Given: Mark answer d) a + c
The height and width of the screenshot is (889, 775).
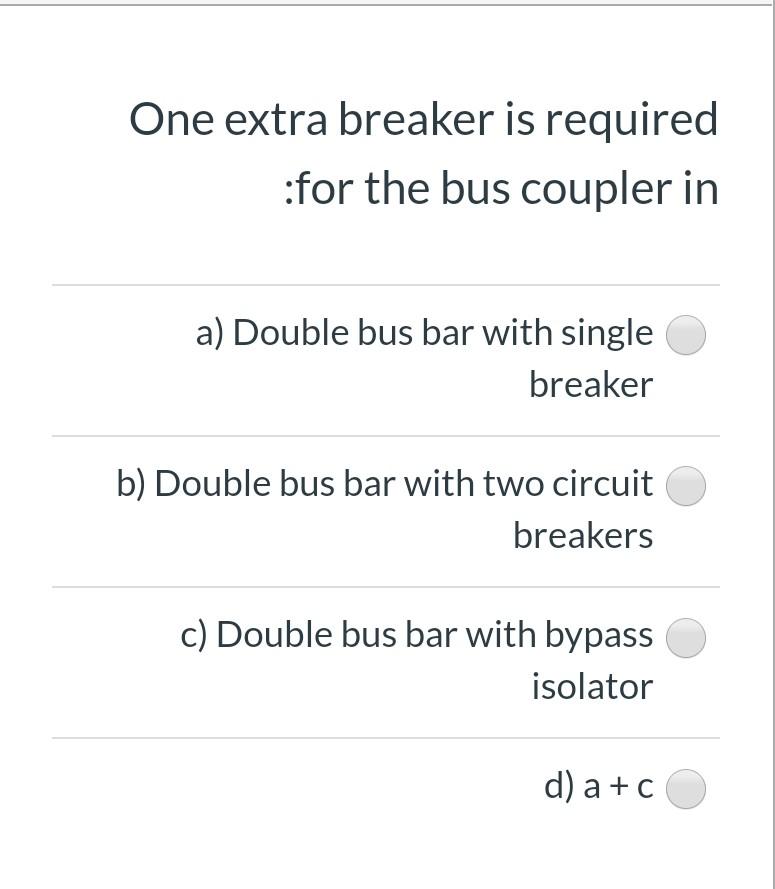Looking at the screenshot, I should click(686, 788).
